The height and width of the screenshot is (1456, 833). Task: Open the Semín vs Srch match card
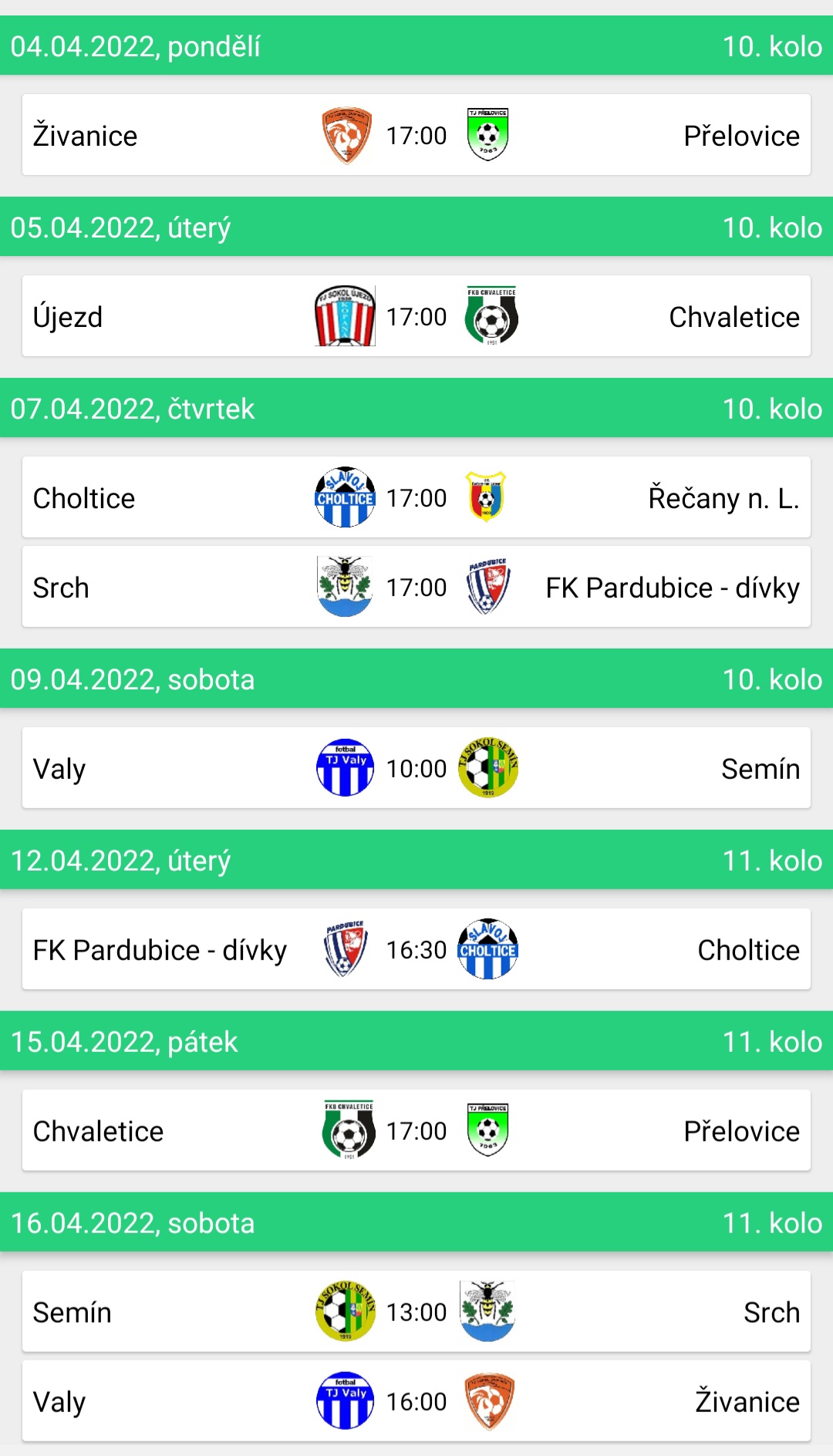[416, 1313]
